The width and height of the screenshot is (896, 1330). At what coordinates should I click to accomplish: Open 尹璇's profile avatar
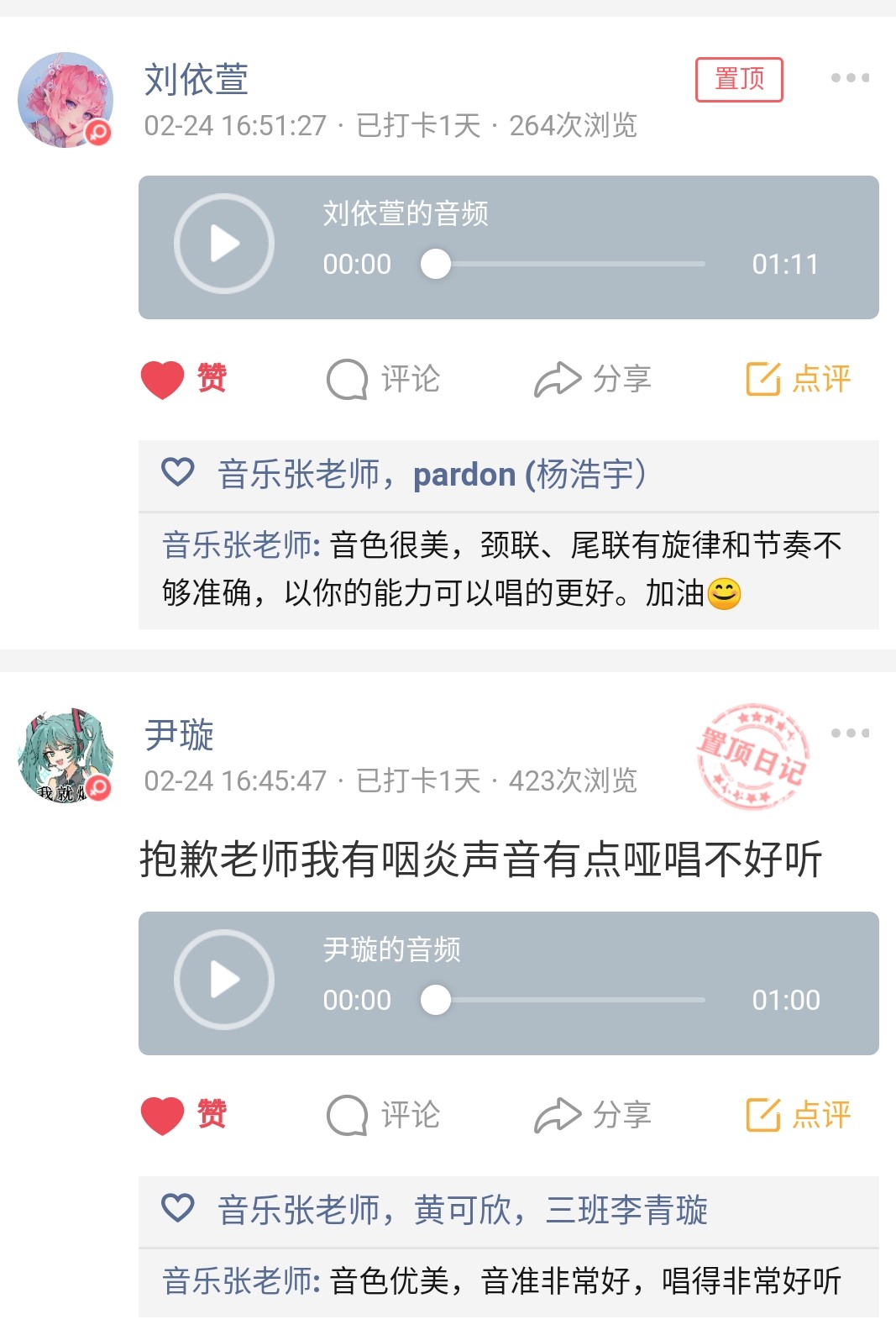pyautogui.click(x=65, y=755)
